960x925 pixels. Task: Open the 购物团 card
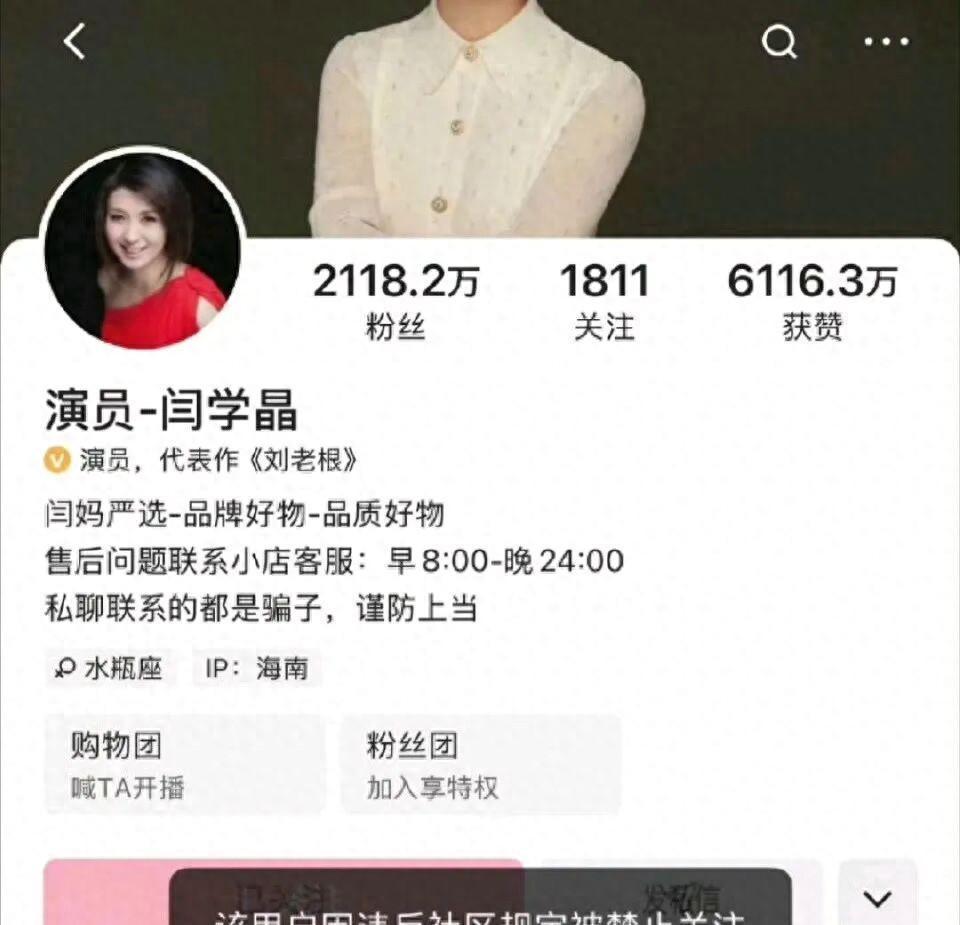tap(185, 764)
